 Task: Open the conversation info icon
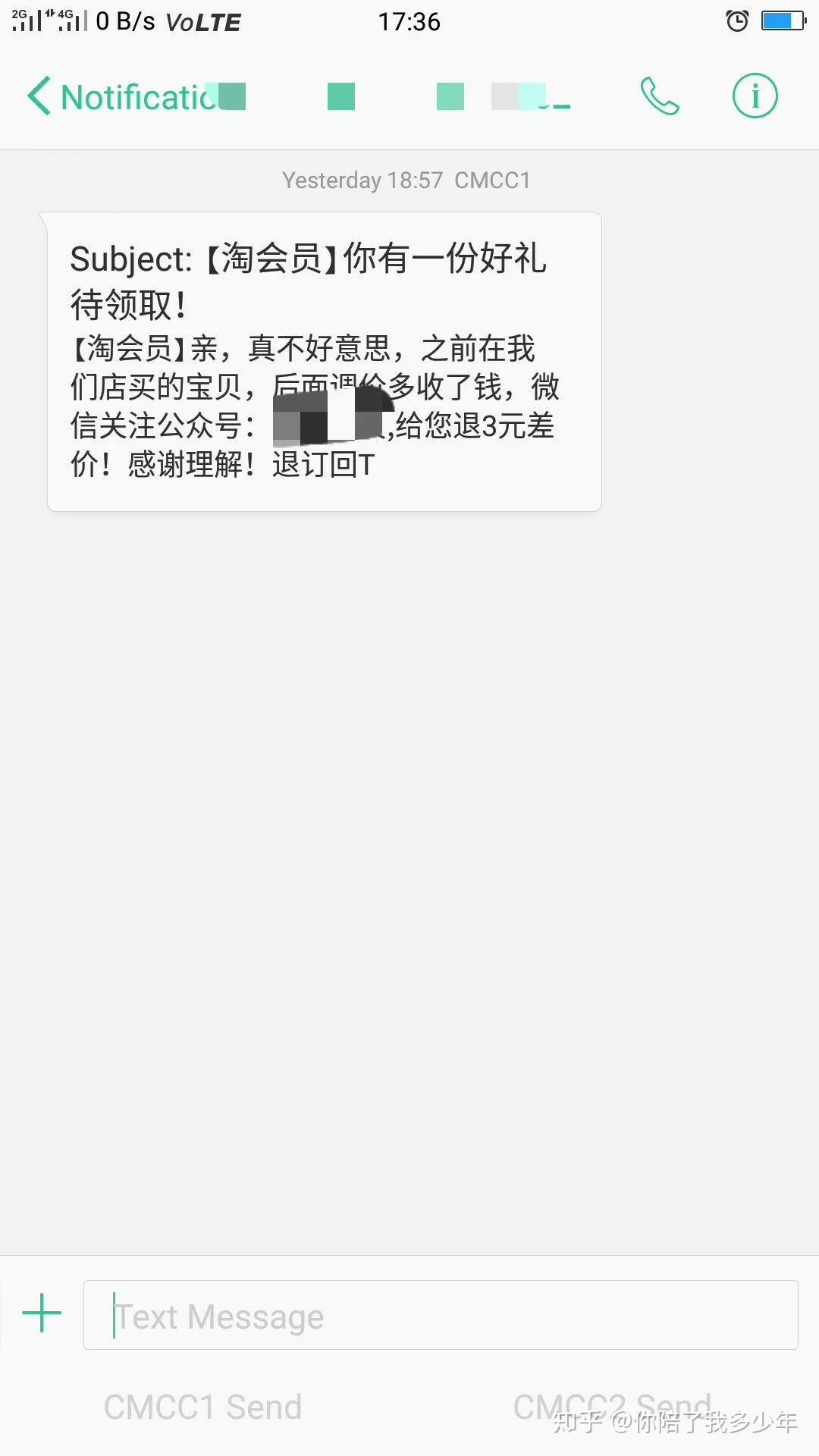tap(755, 96)
